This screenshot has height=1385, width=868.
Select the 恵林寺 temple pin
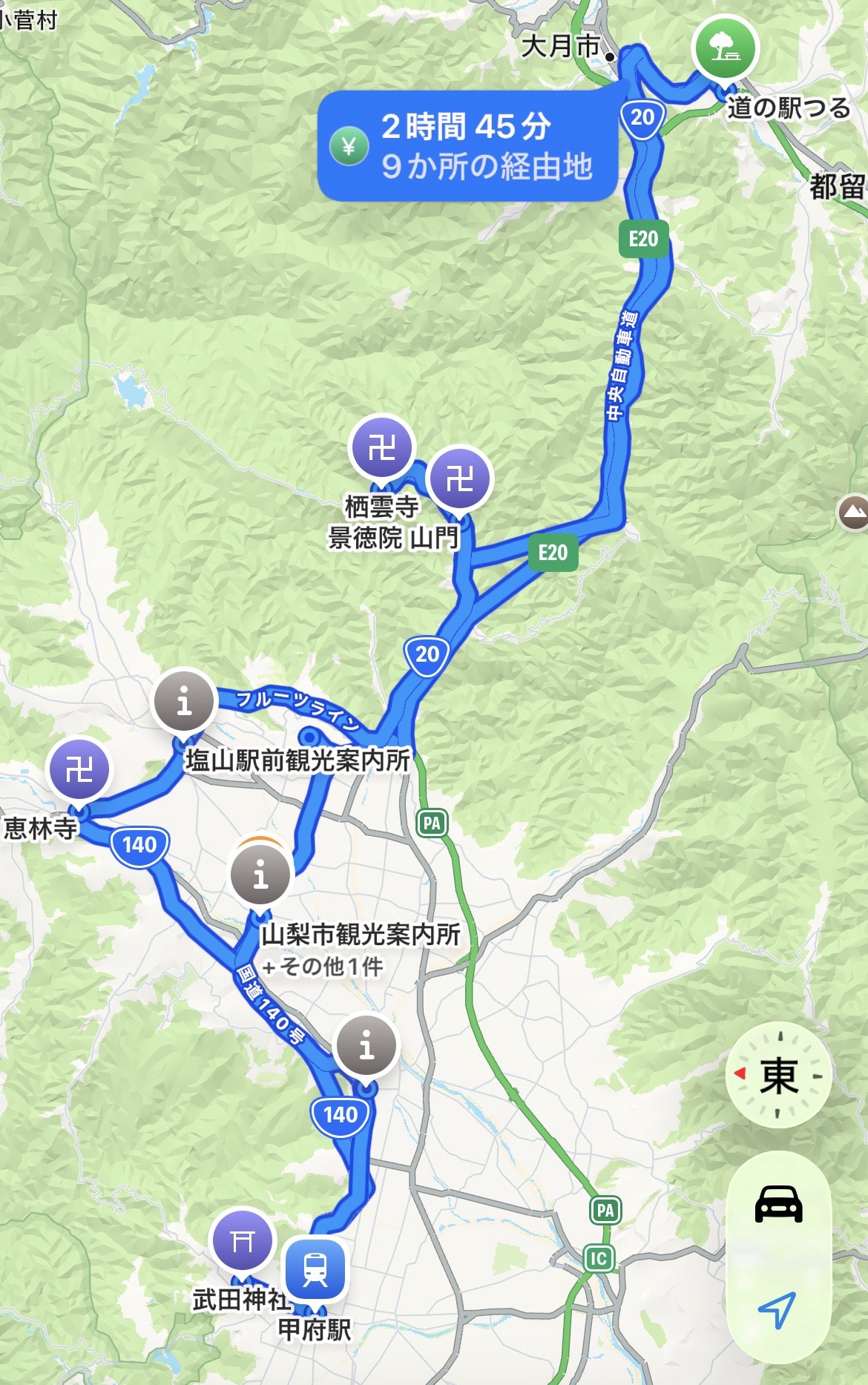(79, 770)
